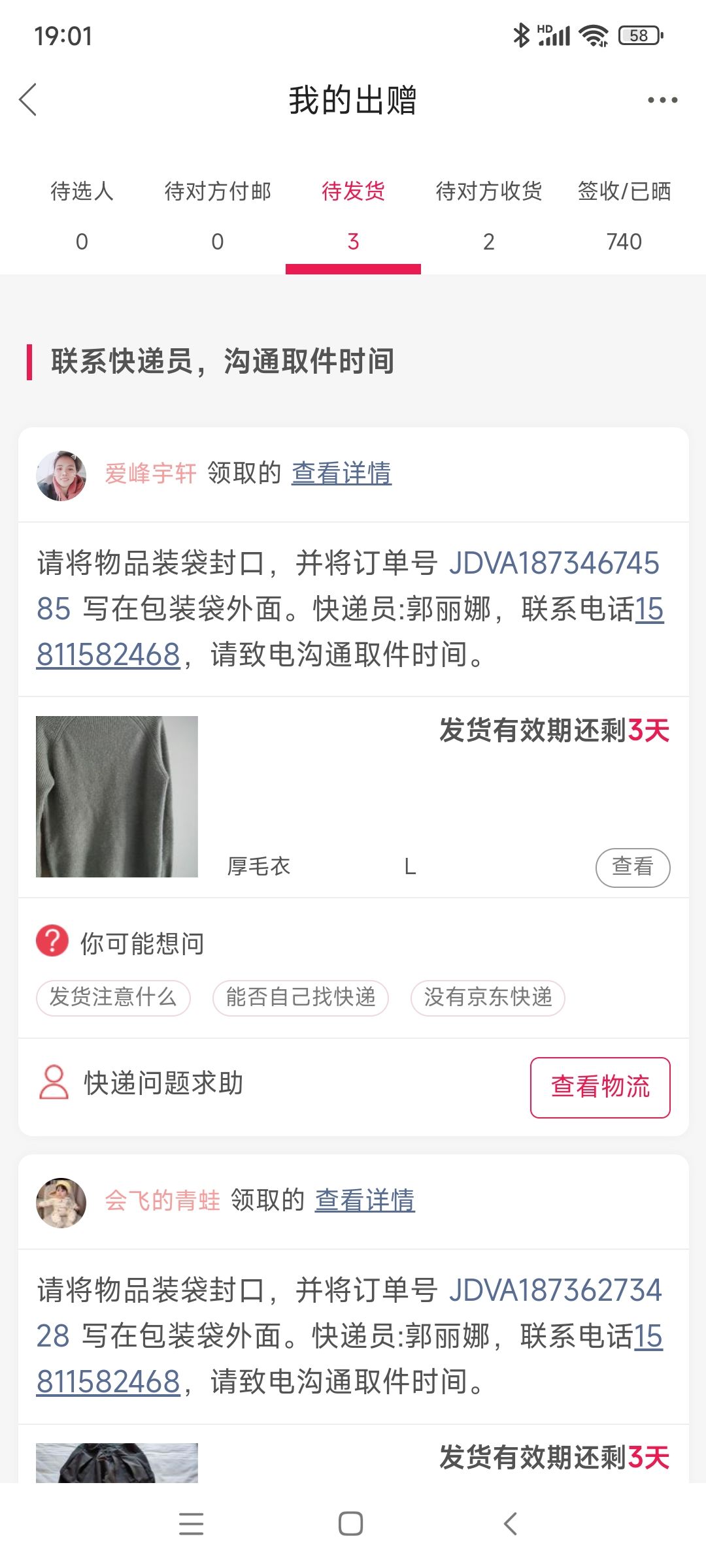This screenshot has height=1568, width=706.
Task: Switch to the 待对方付邮 tab
Action: pyautogui.click(x=218, y=216)
